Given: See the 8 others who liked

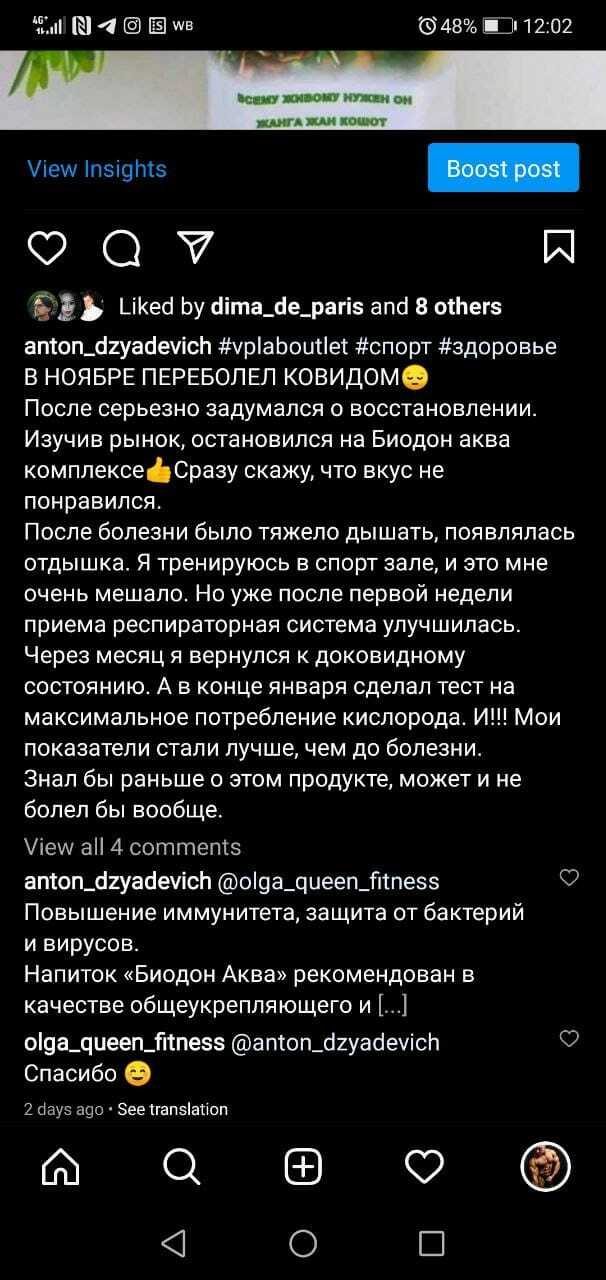Looking at the screenshot, I should click(x=457, y=306).
